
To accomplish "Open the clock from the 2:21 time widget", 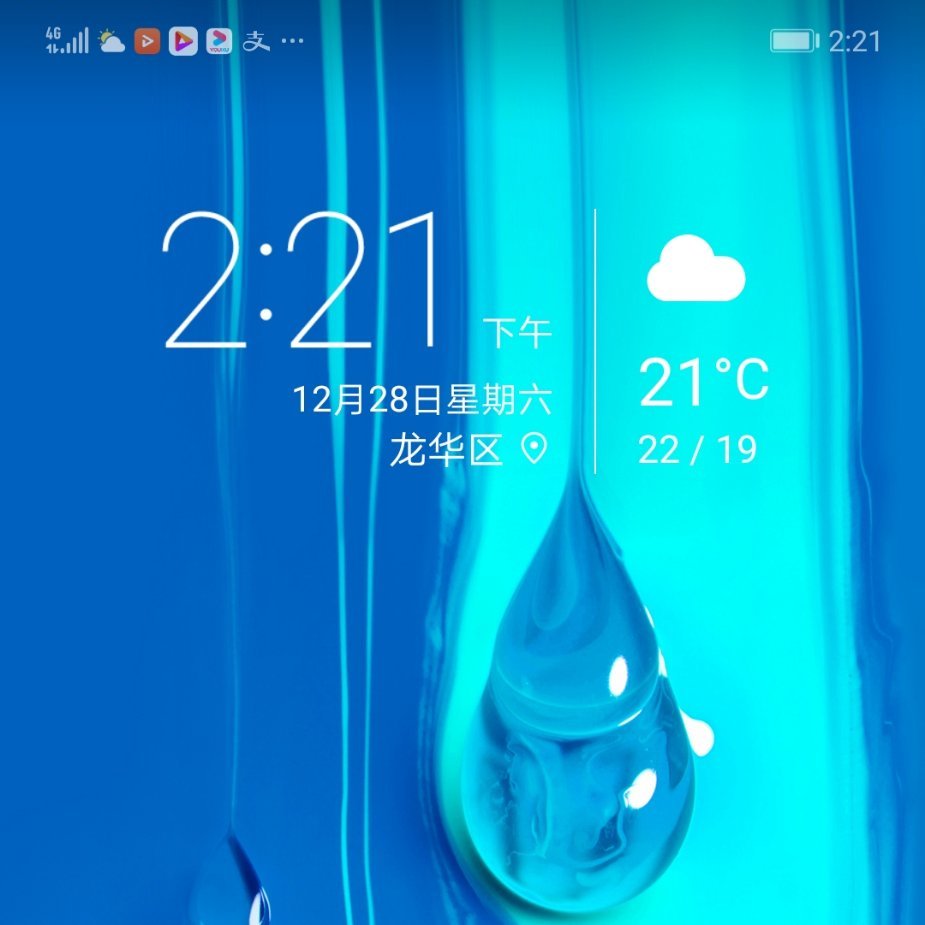I will [300, 282].
